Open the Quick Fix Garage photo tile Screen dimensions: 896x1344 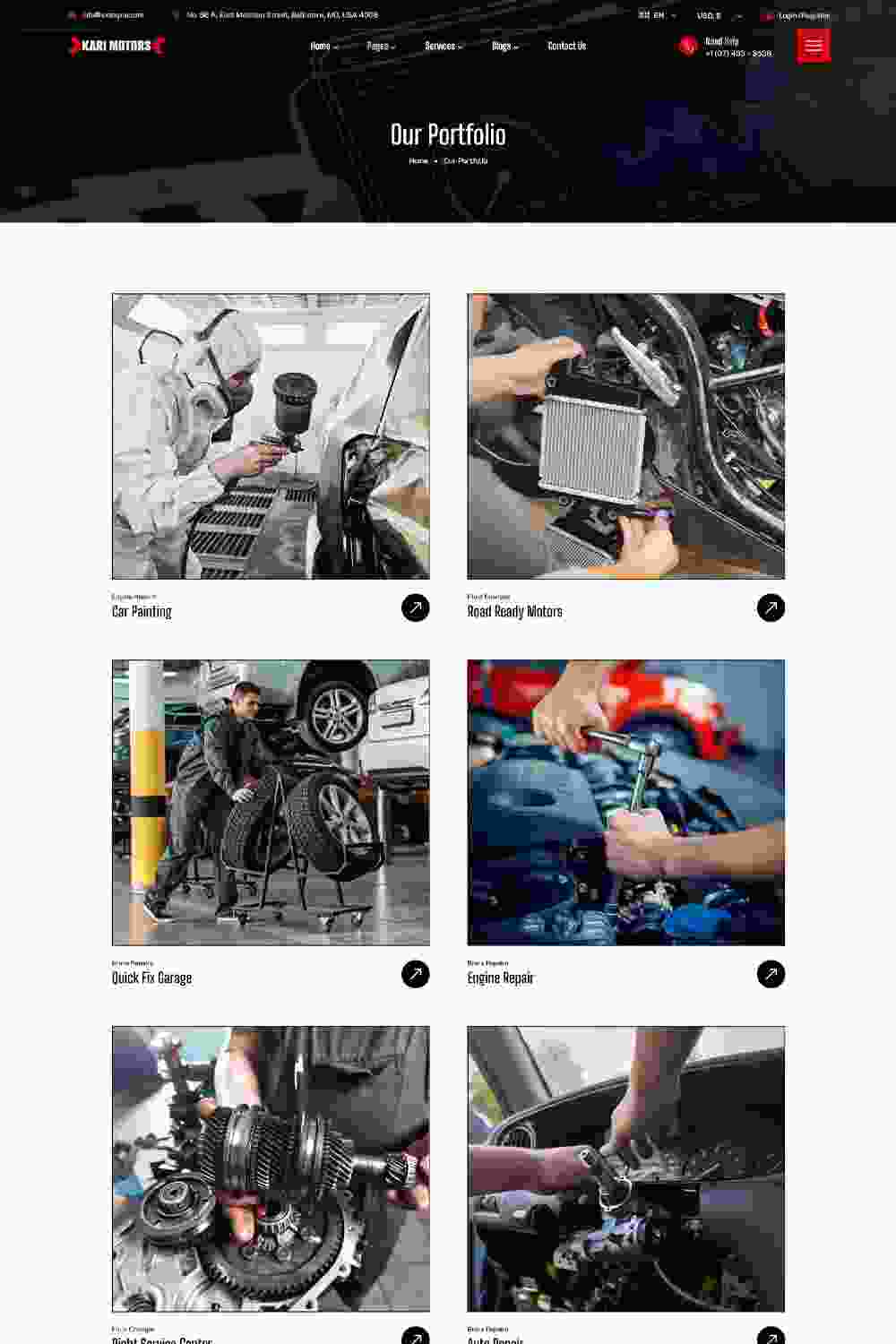271,802
